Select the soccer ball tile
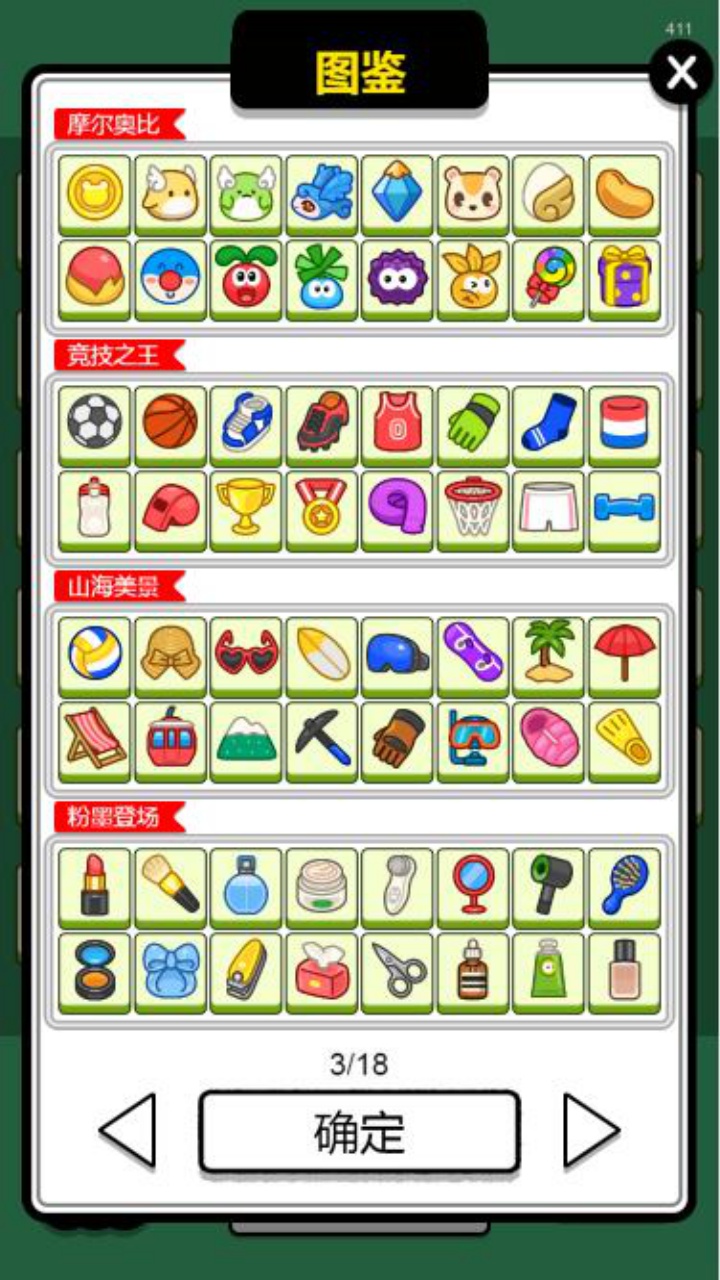 94,422
